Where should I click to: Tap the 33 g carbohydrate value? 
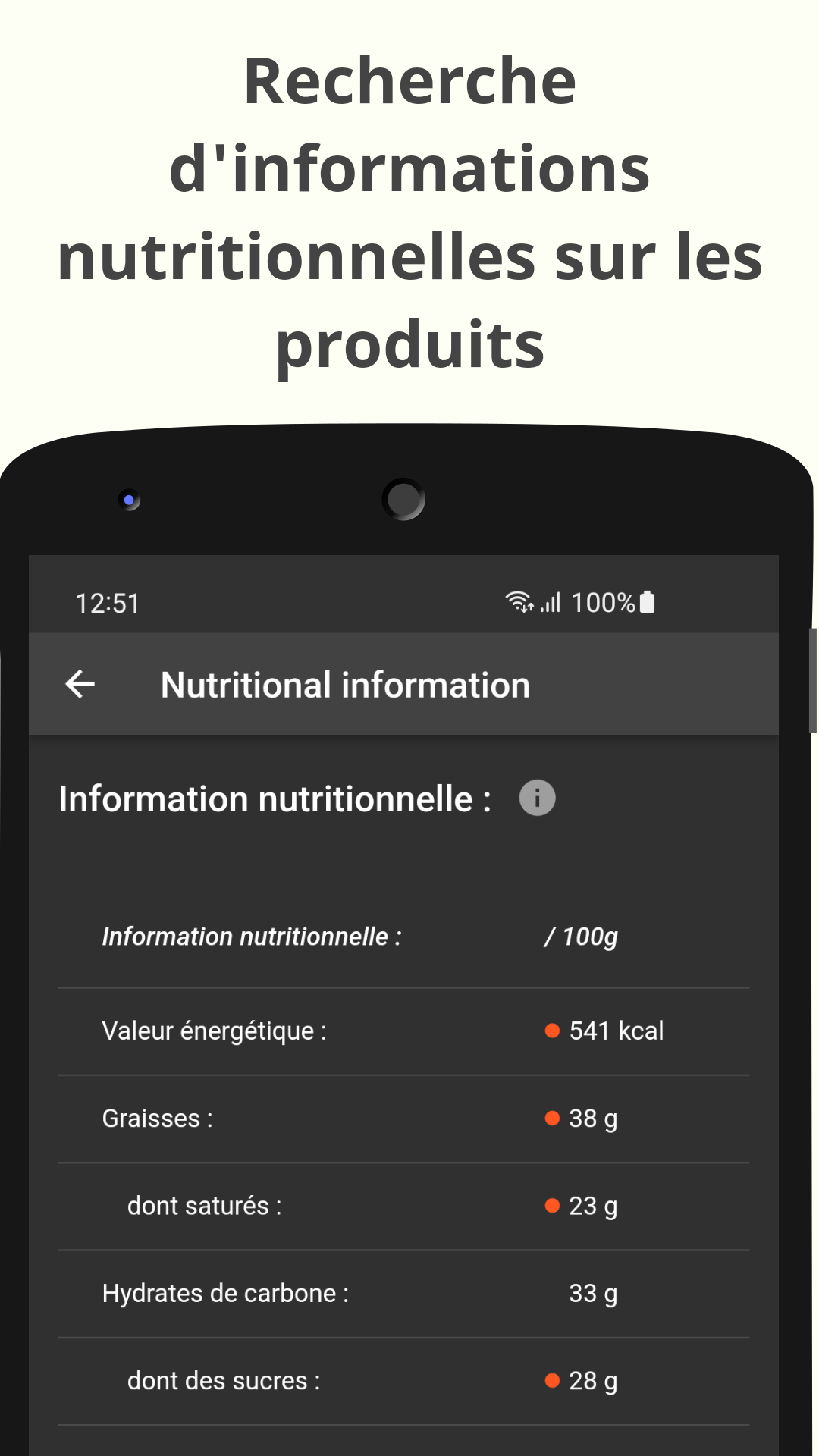click(595, 1293)
